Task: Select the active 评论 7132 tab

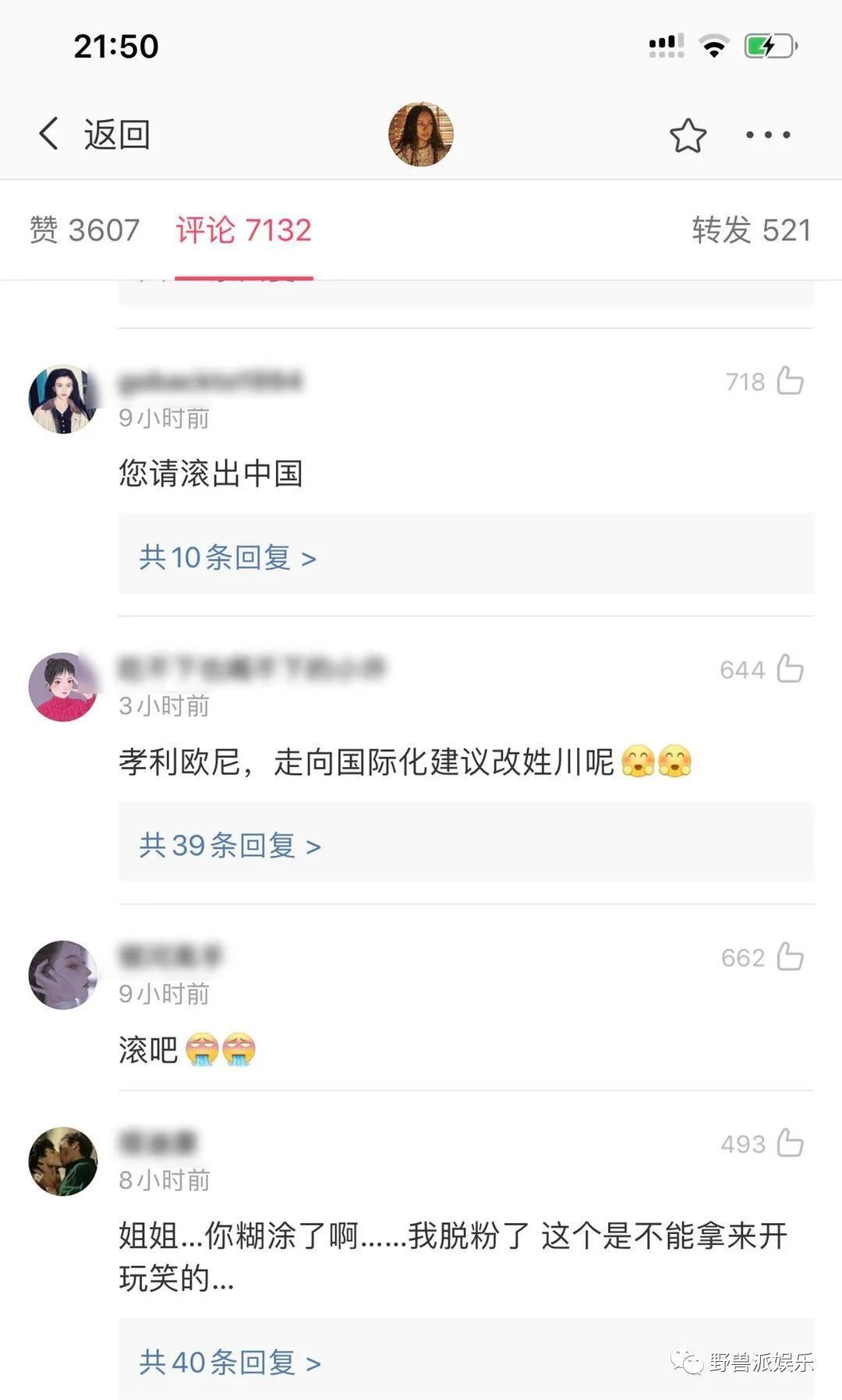Action: [x=246, y=231]
